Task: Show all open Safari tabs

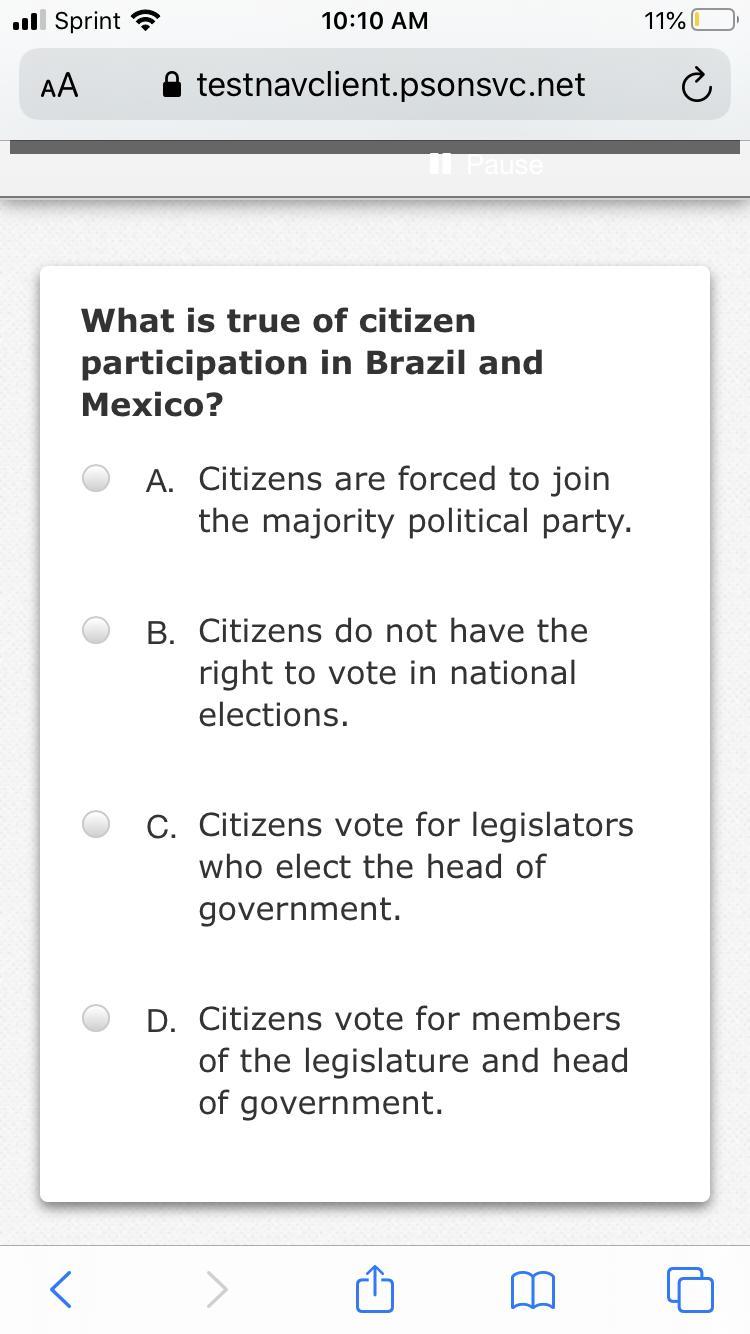Action: pyautogui.click(x=689, y=1289)
